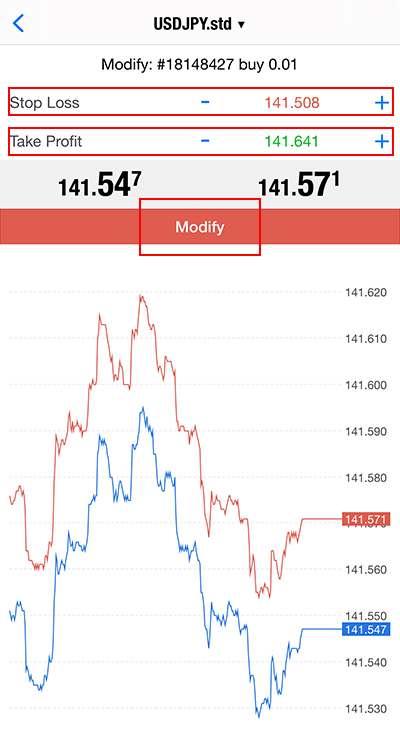The width and height of the screenshot is (400, 746).
Task: Confirm changes with the Modify button
Action: 200,227
